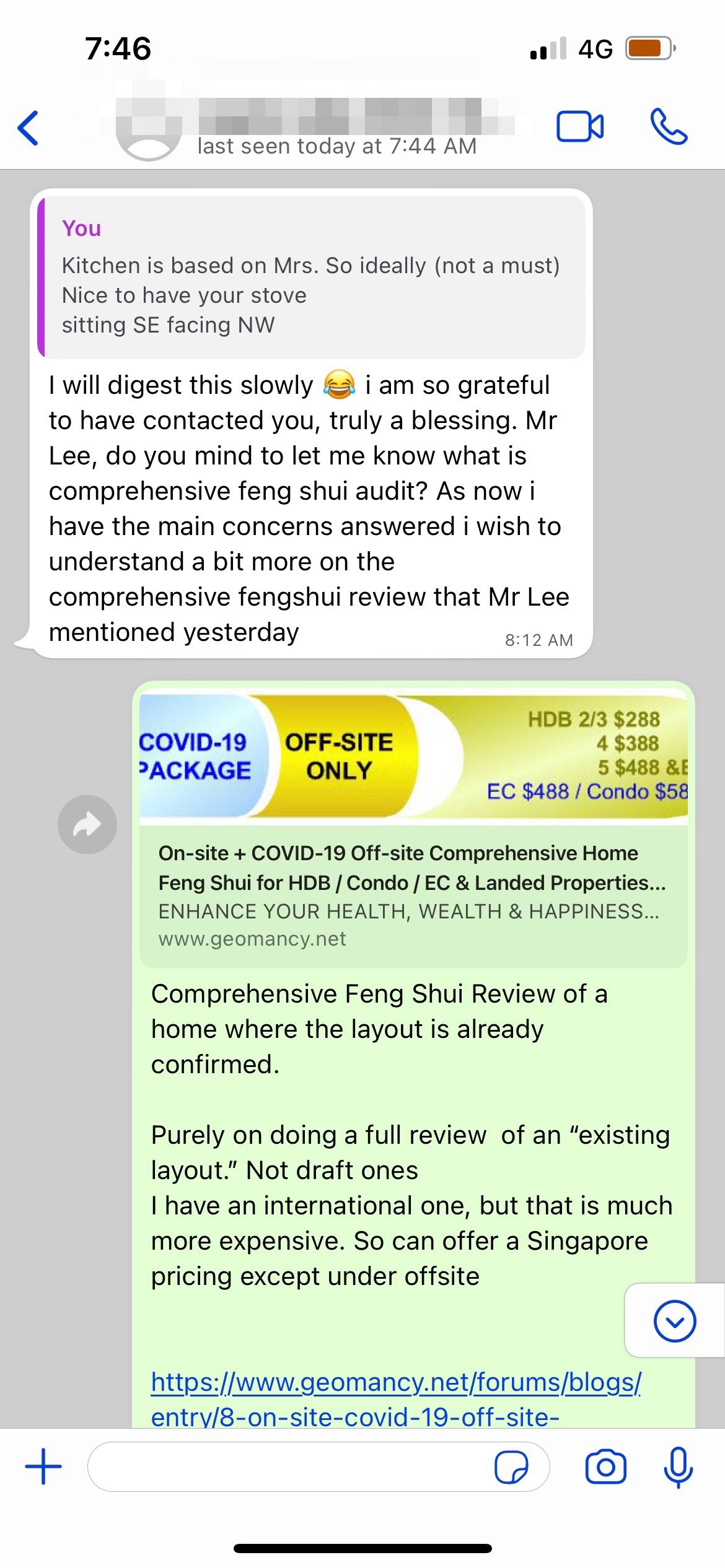The image size is (725, 1568).
Task: Record a voice message
Action: click(x=679, y=1466)
